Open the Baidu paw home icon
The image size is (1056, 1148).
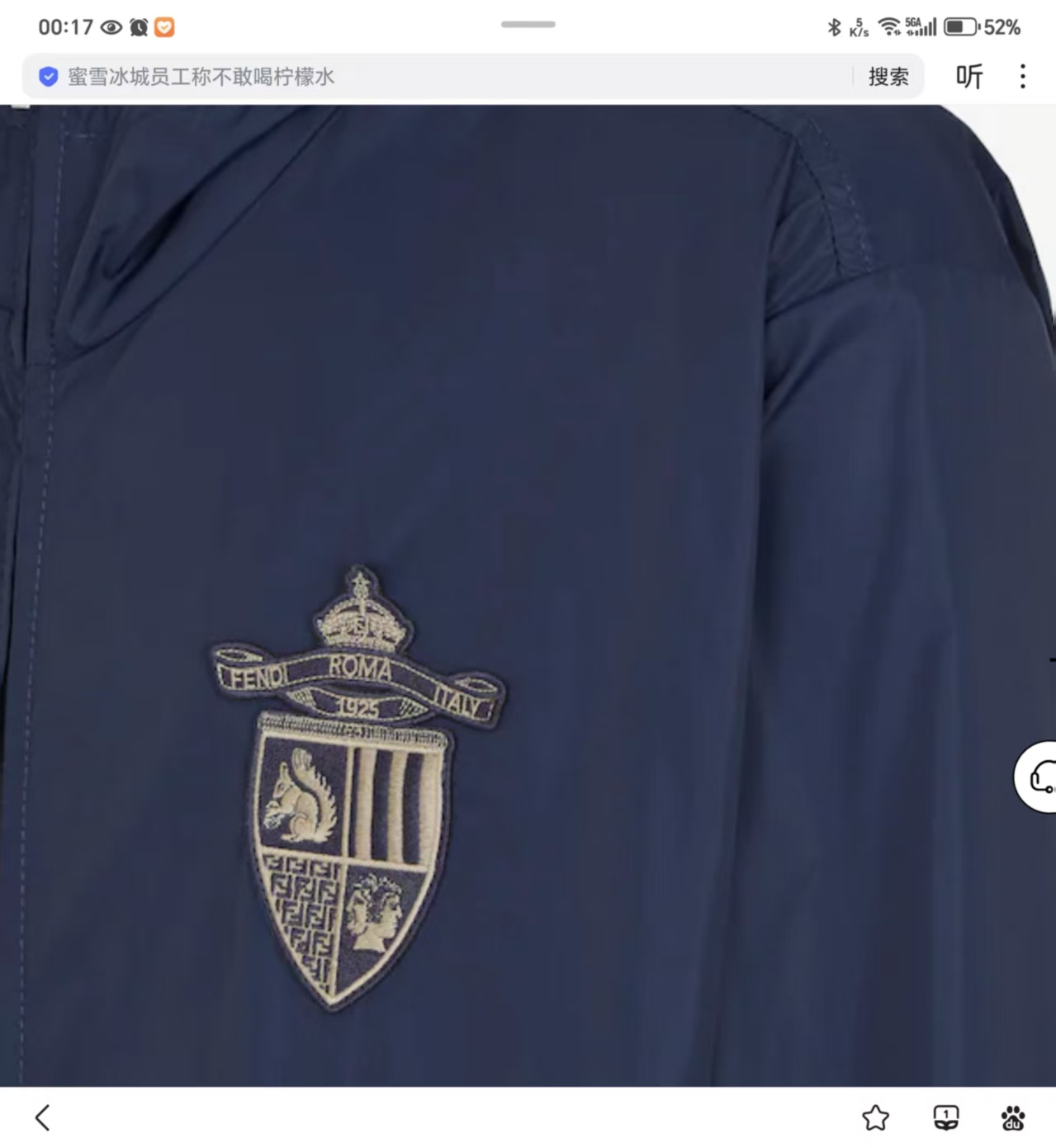tap(1013, 1118)
